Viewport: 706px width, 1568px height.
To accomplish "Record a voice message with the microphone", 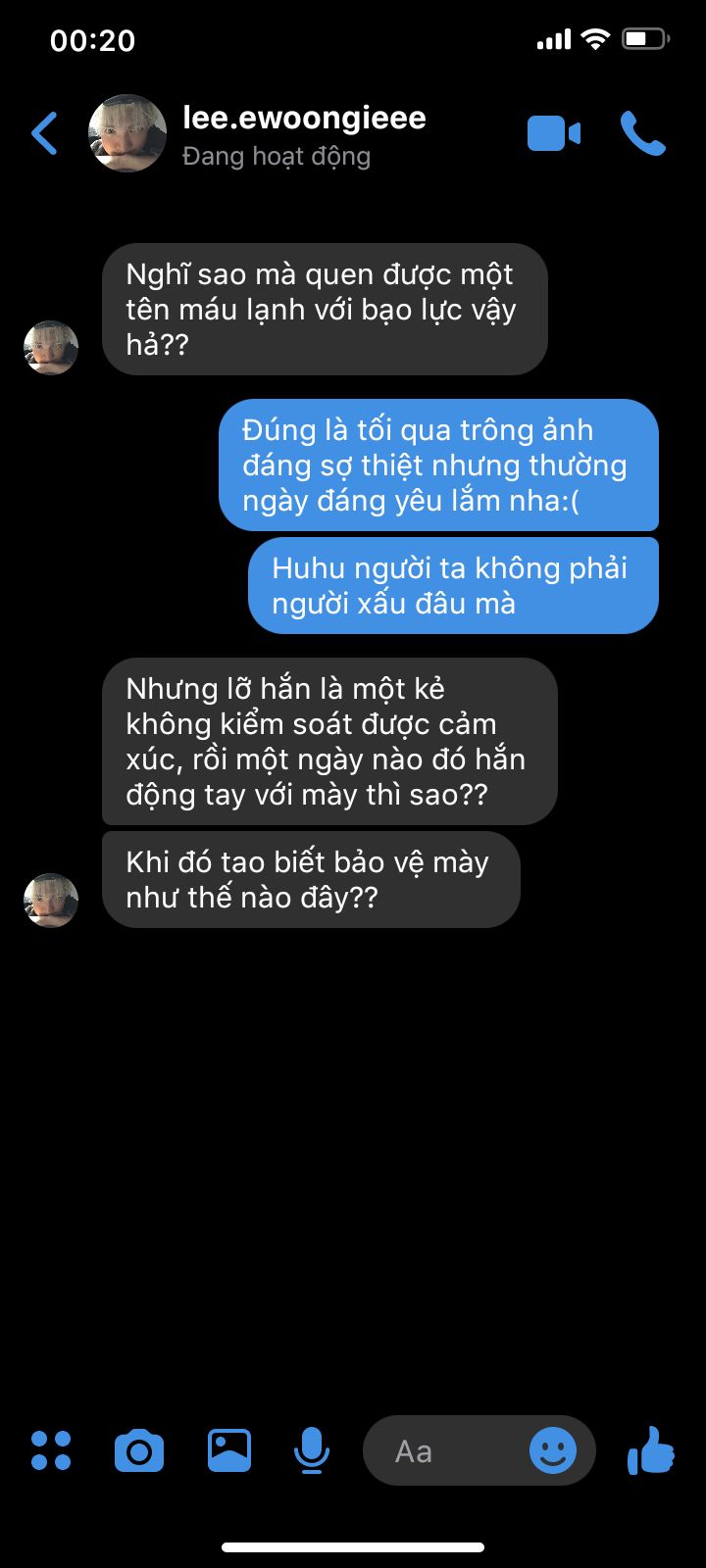I will pyautogui.click(x=312, y=1450).
